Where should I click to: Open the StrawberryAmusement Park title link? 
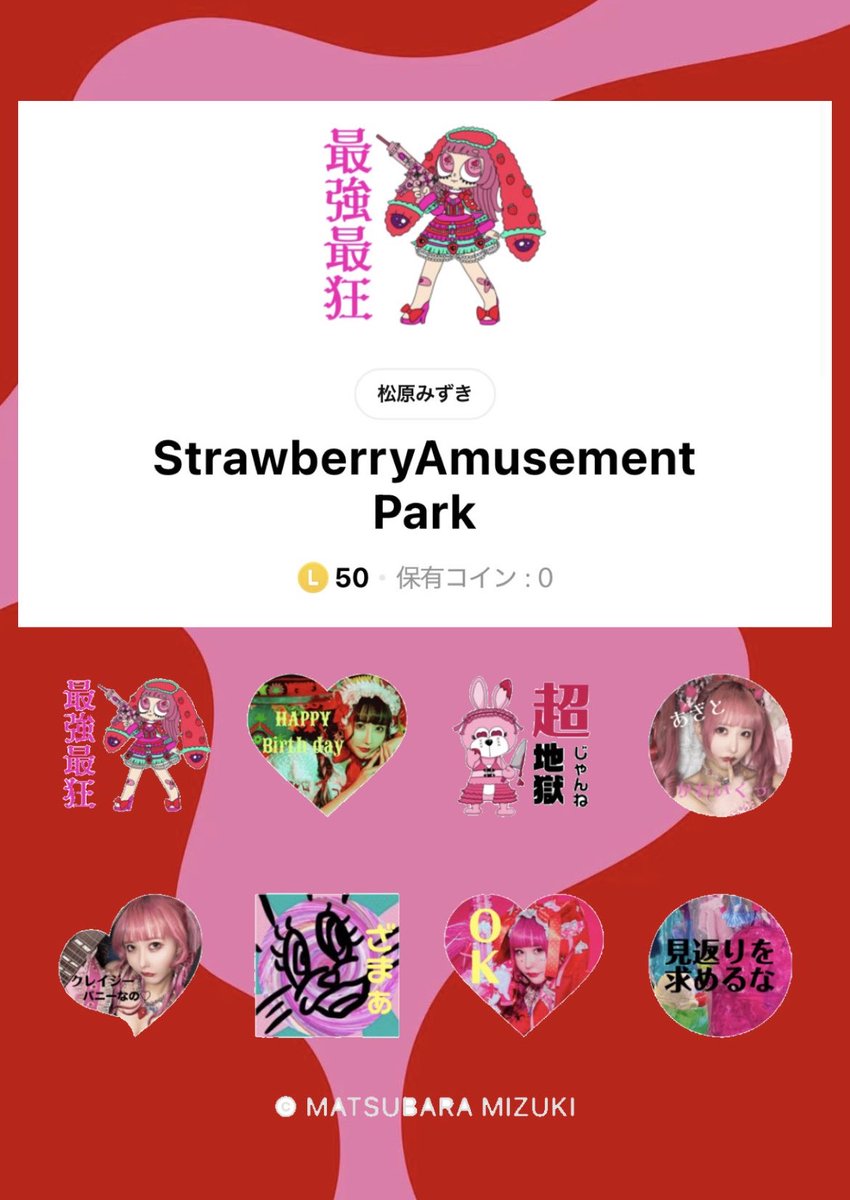424,487
